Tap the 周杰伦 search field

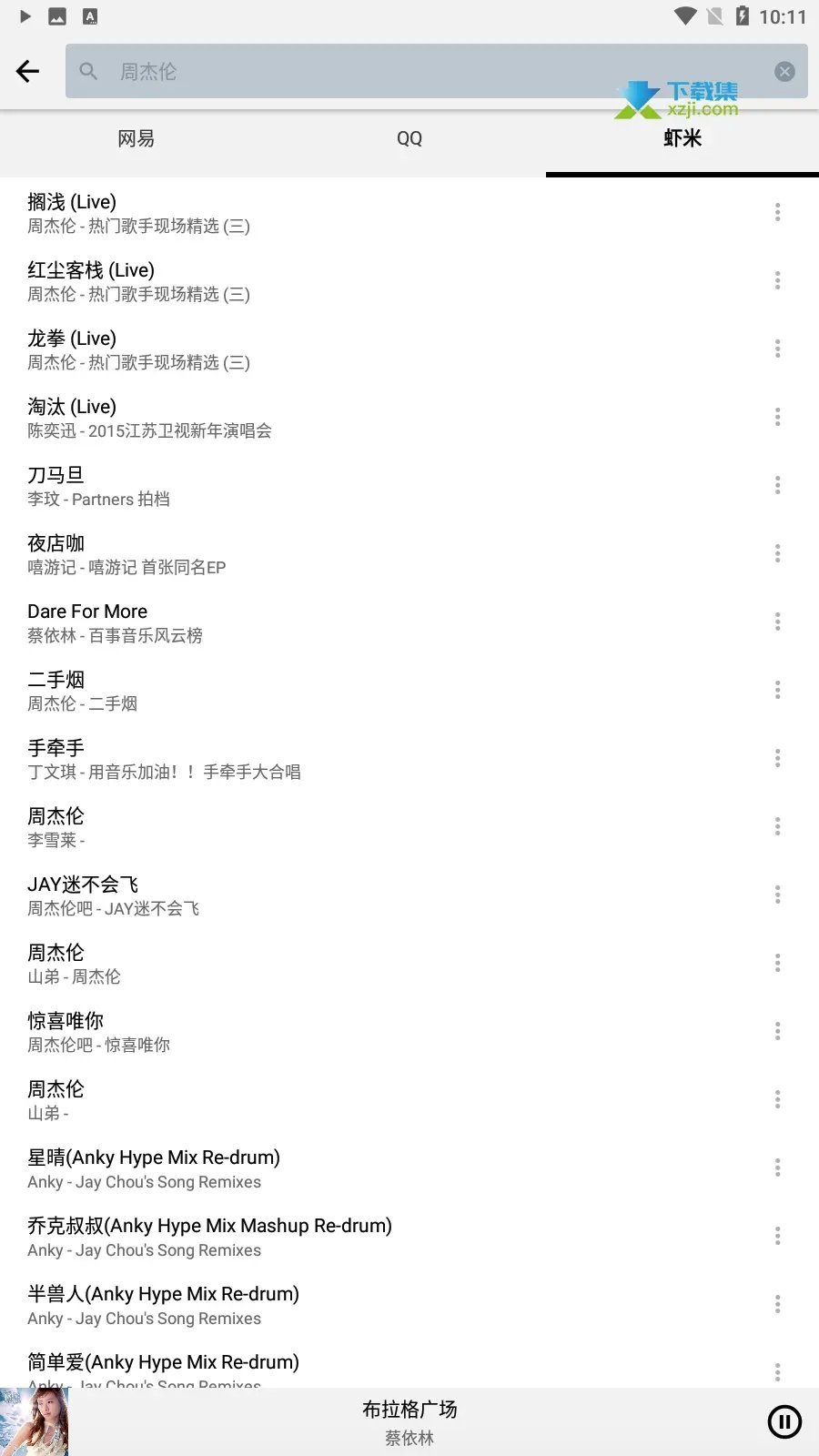419,71
